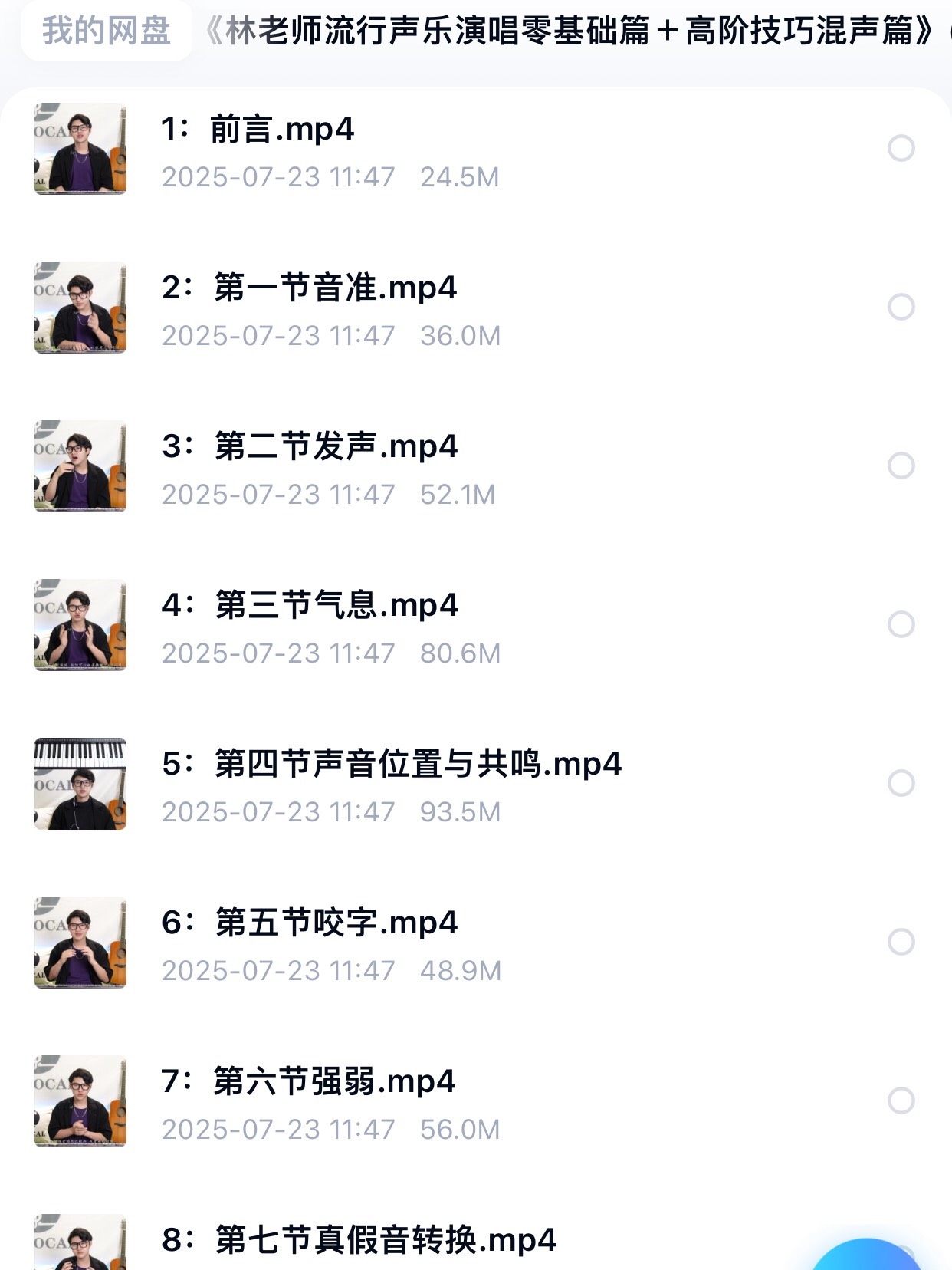
Task: Select the circle beside 第三节气息.mp4
Action: (901, 624)
